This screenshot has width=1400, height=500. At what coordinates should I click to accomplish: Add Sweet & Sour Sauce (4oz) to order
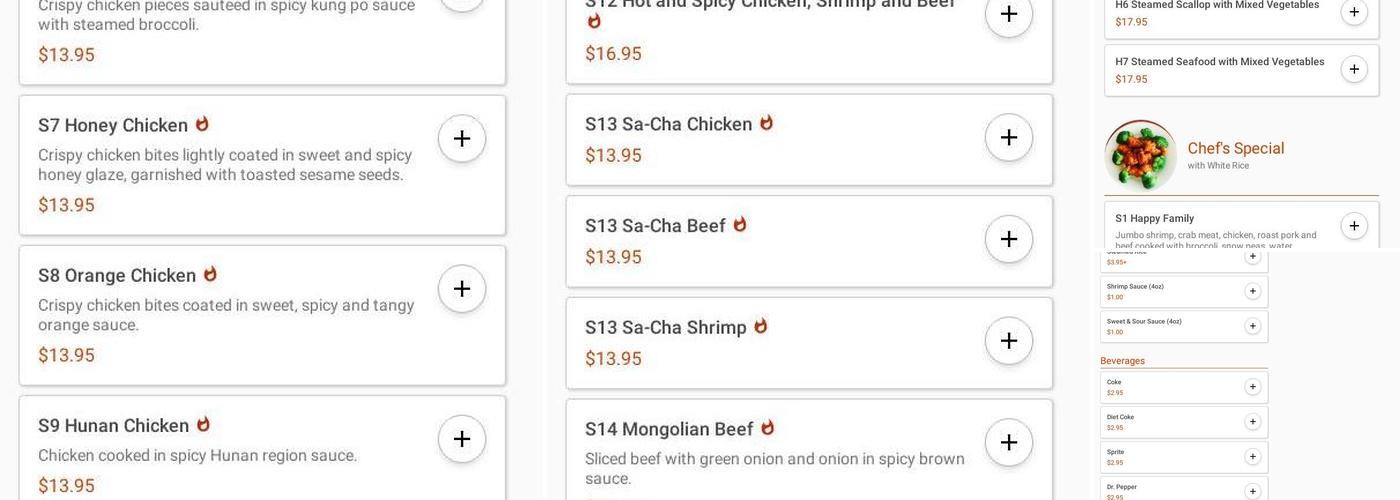coord(1252,326)
